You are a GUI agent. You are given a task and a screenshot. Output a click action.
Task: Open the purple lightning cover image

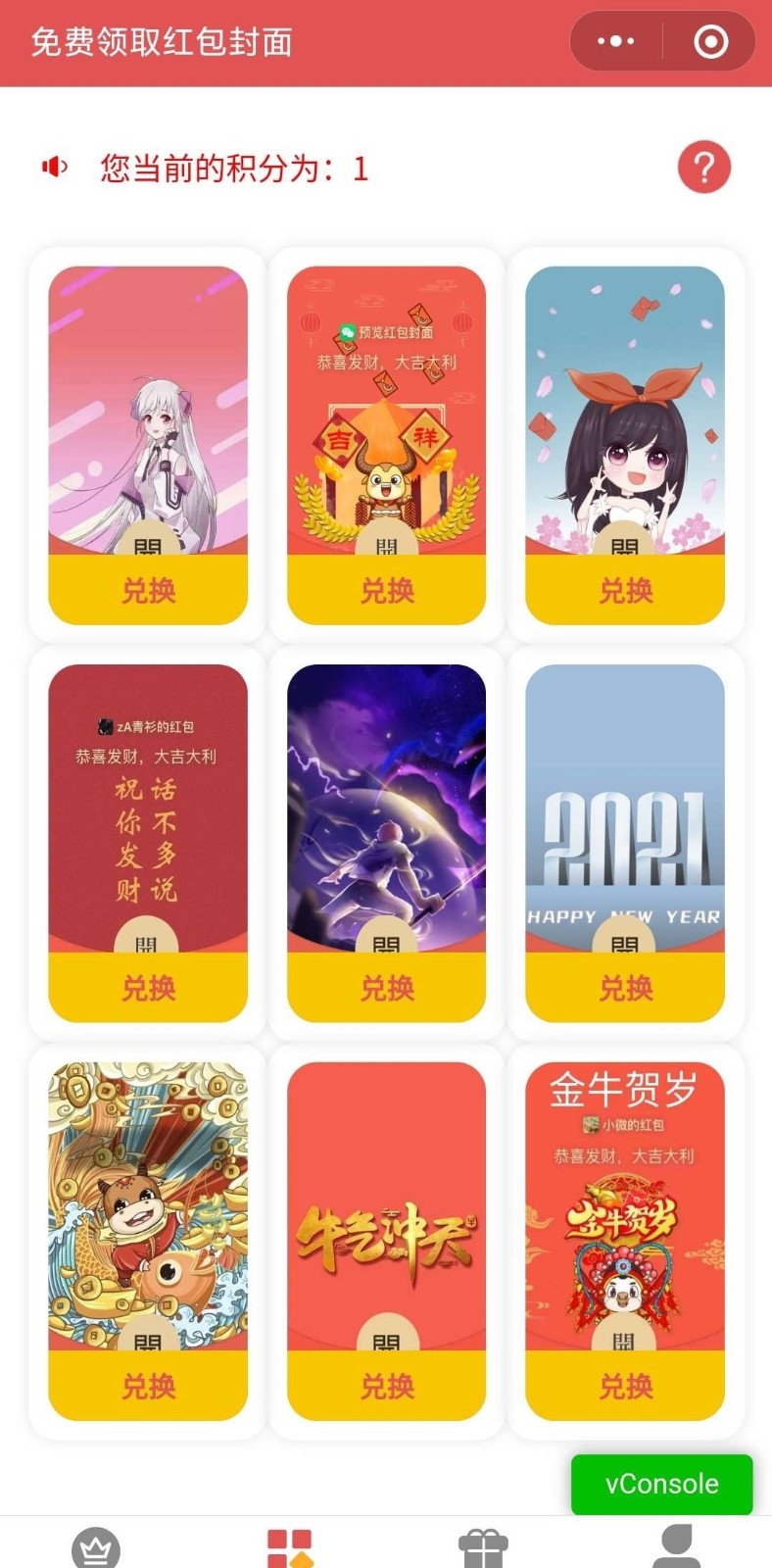click(x=387, y=804)
